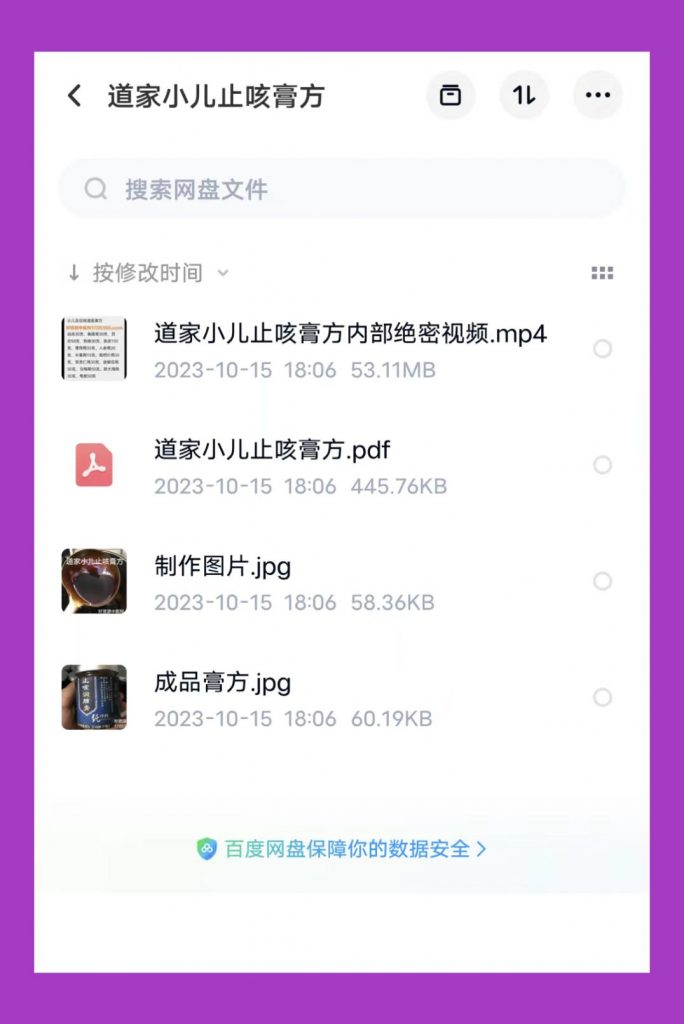Image resolution: width=684 pixels, height=1024 pixels.
Task: Open 制作图片.jpg image
Action: click(x=223, y=567)
